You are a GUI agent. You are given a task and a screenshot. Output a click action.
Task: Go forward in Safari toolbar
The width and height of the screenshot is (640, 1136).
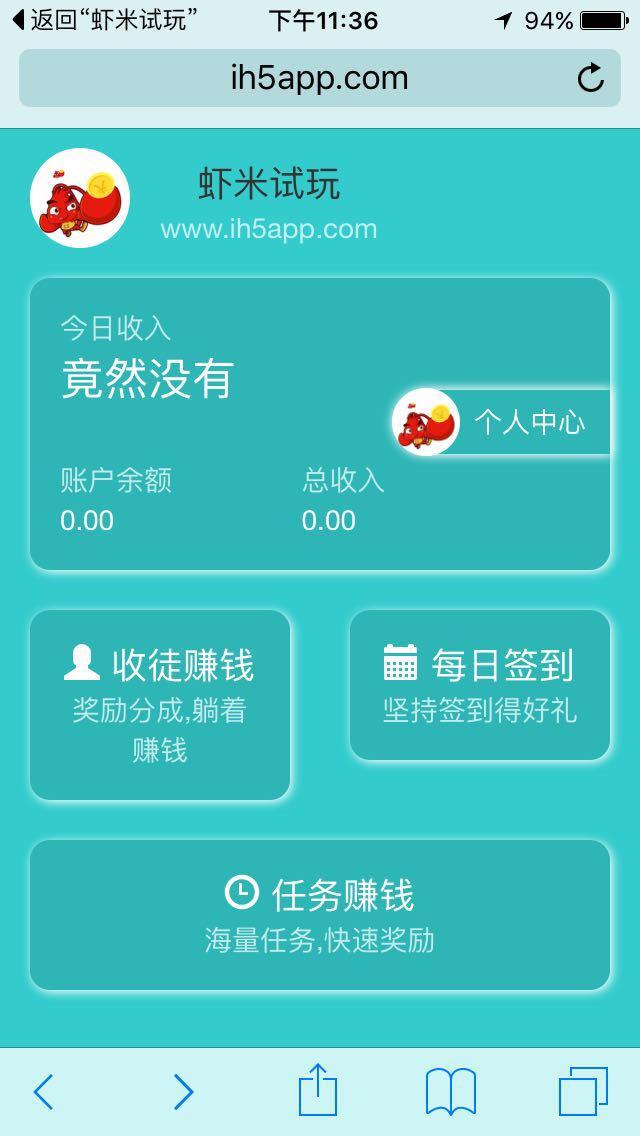coord(183,1091)
